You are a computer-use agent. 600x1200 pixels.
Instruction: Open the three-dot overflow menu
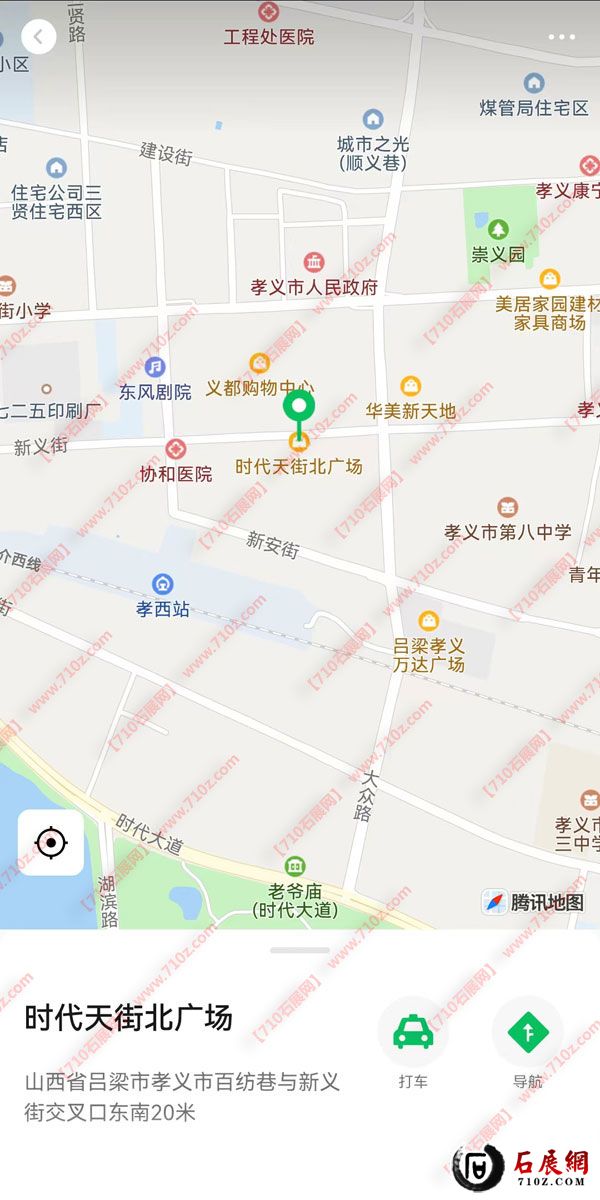562,38
